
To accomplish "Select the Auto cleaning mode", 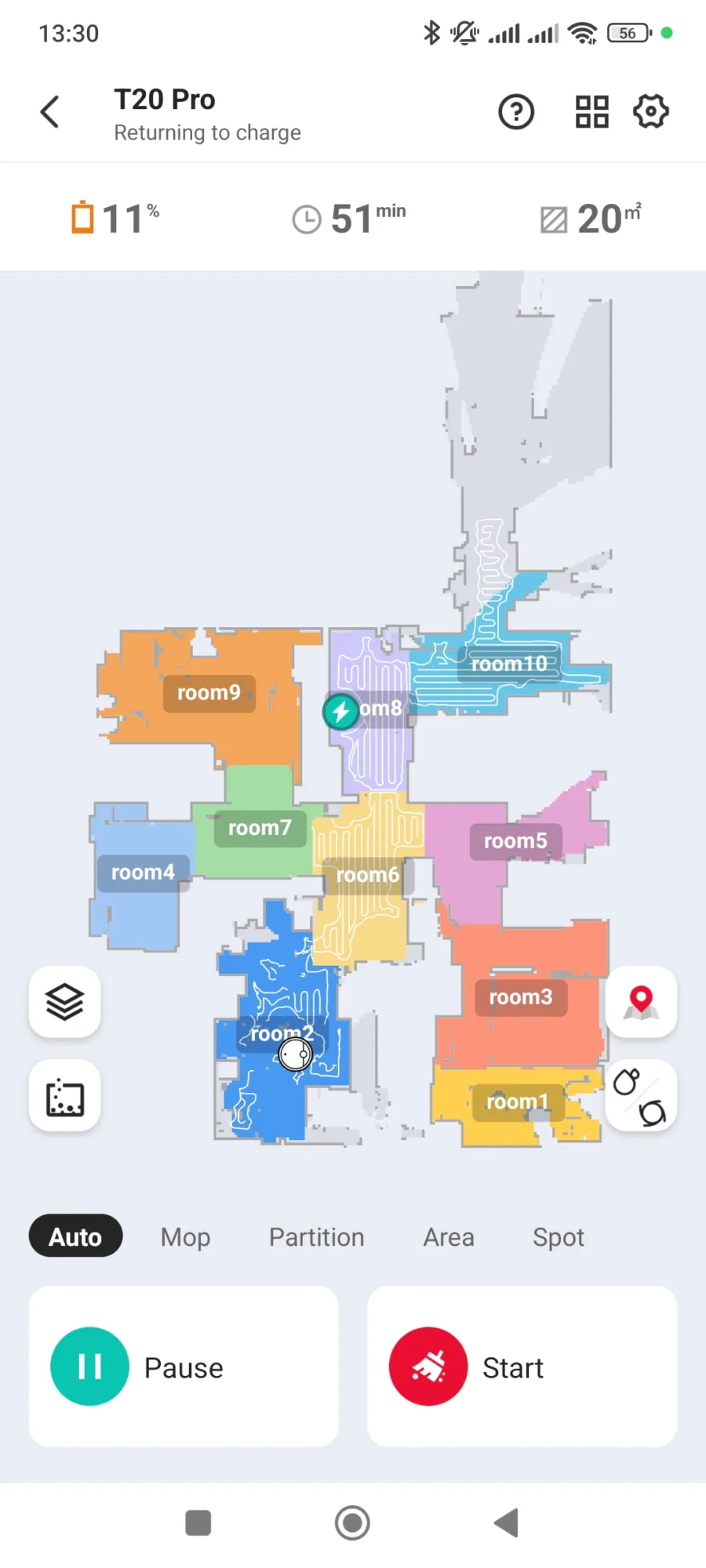I will coord(75,1236).
